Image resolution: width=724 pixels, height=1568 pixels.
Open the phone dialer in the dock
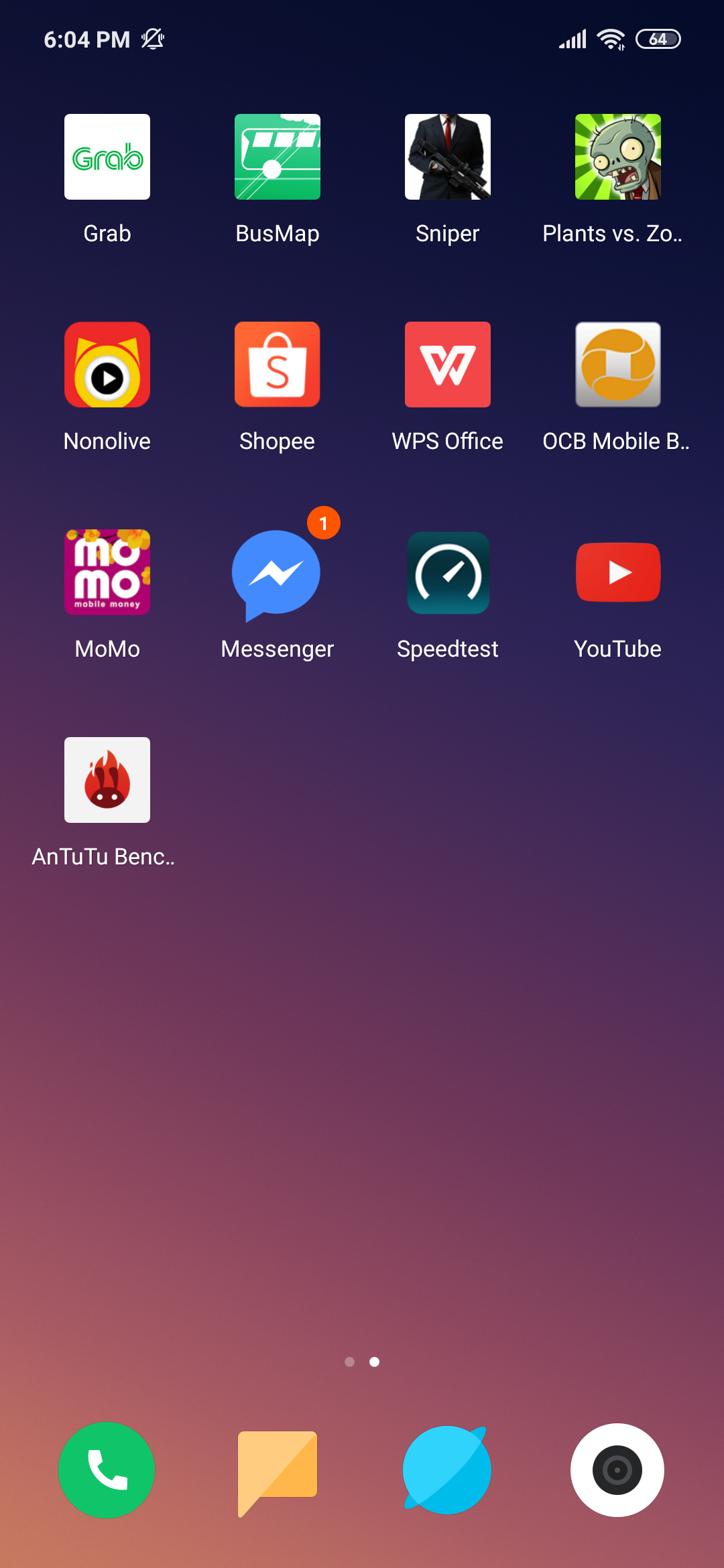click(x=107, y=1470)
